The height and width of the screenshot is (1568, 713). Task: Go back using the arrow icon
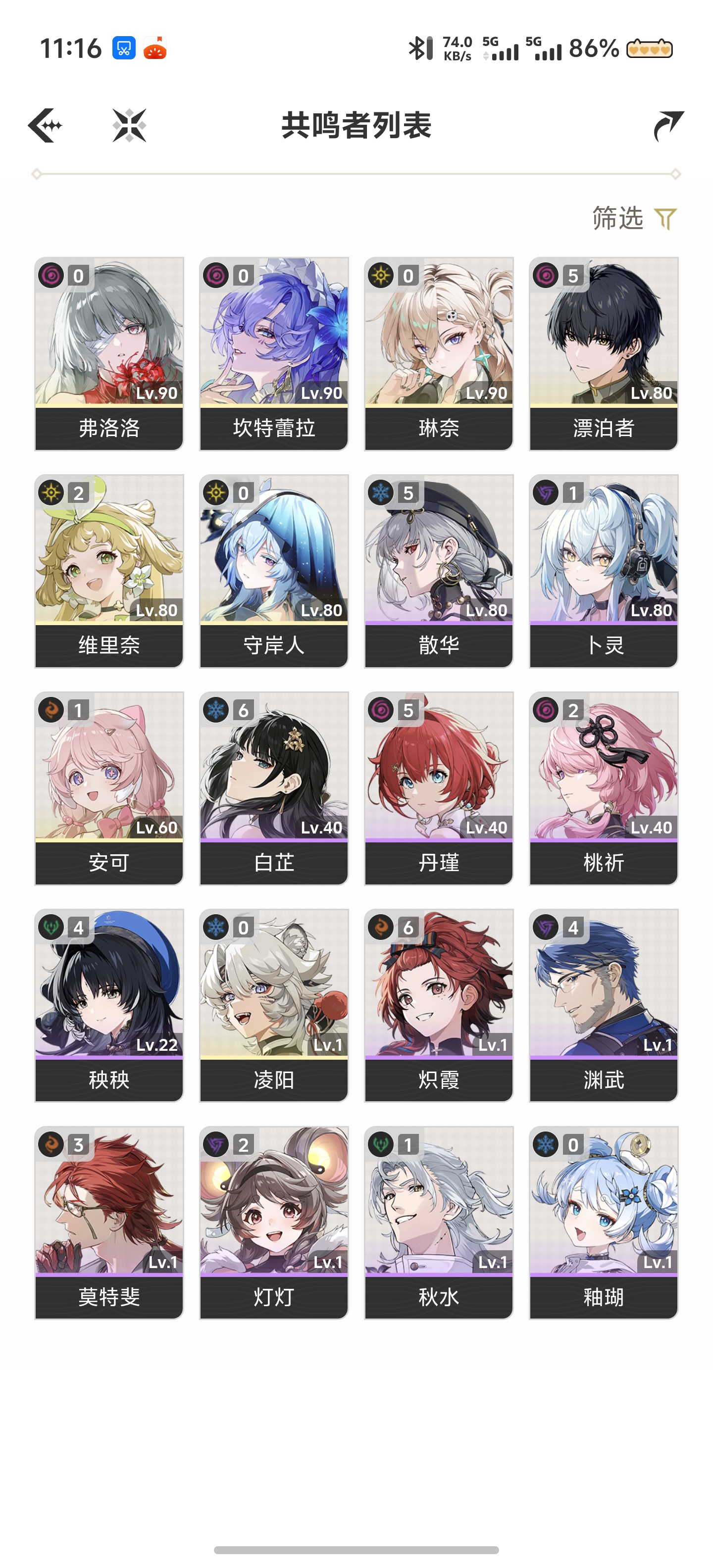(46, 125)
